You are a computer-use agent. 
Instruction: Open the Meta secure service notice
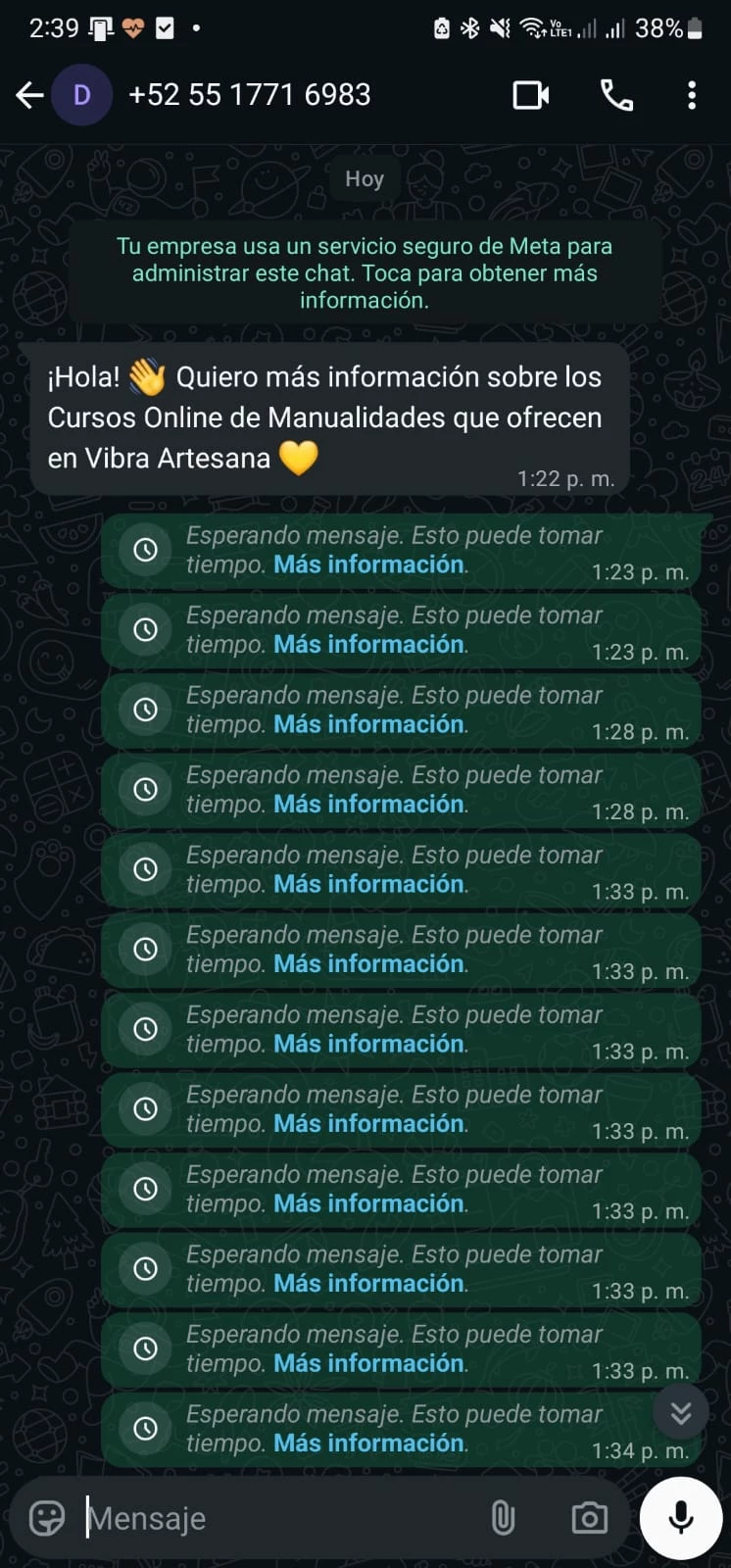click(x=365, y=273)
